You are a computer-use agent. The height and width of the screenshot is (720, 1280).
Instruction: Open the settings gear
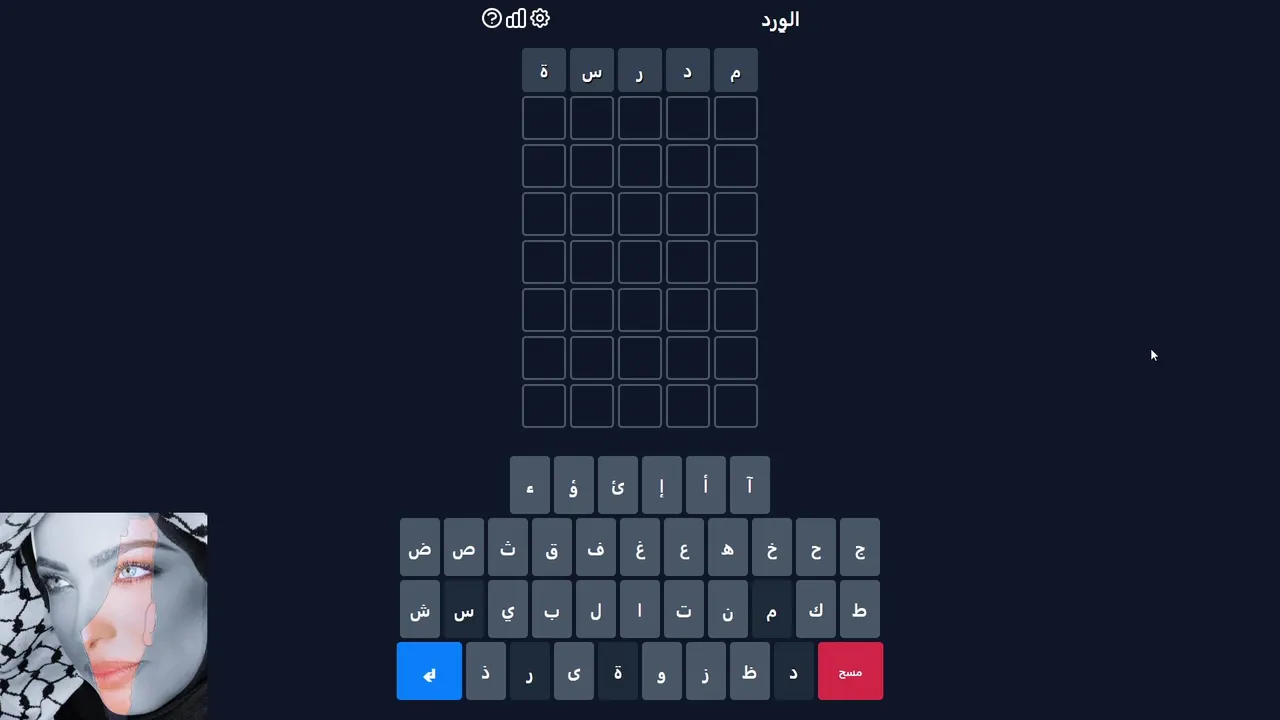point(540,18)
